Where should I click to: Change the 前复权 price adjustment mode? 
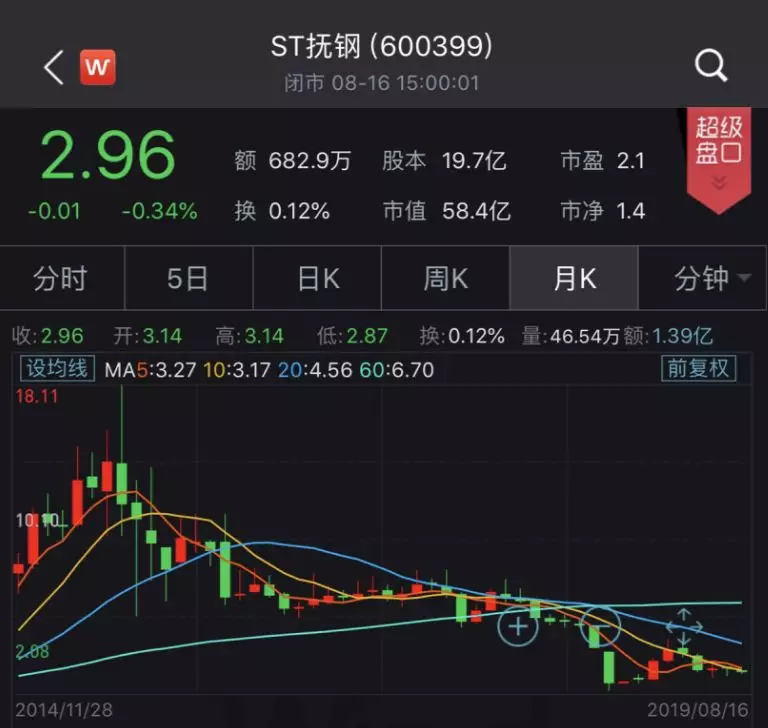tap(699, 369)
